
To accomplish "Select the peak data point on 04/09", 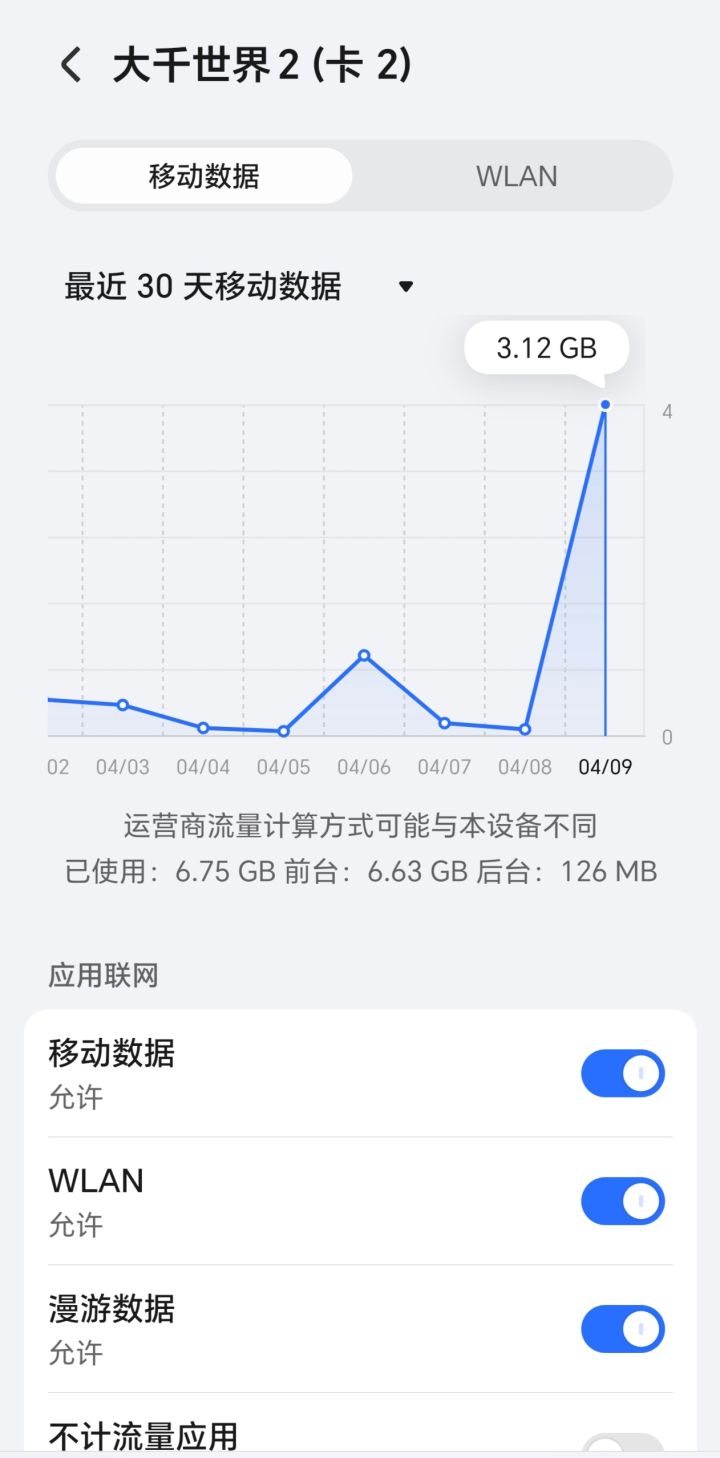I will coord(604,404).
